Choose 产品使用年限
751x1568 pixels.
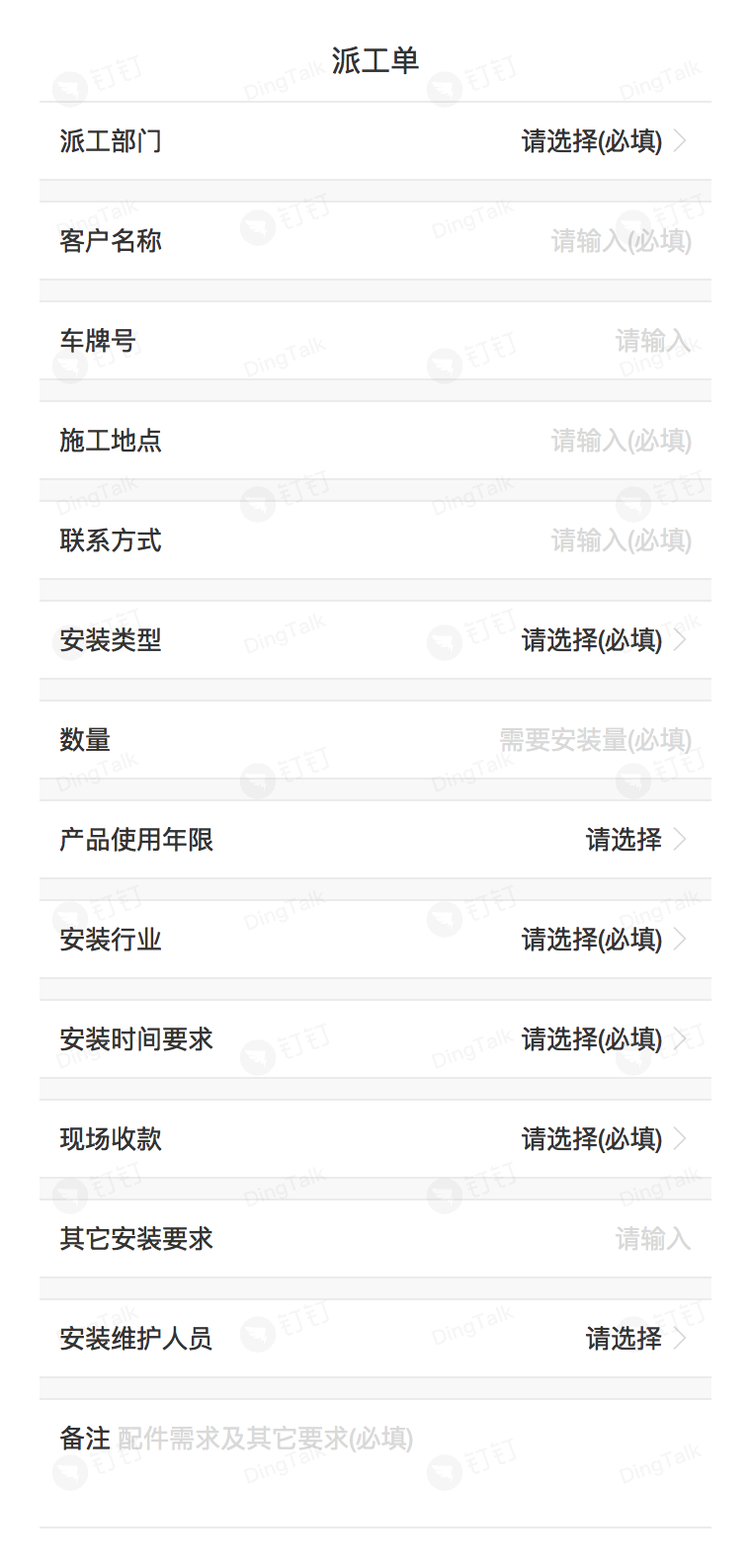click(x=375, y=840)
